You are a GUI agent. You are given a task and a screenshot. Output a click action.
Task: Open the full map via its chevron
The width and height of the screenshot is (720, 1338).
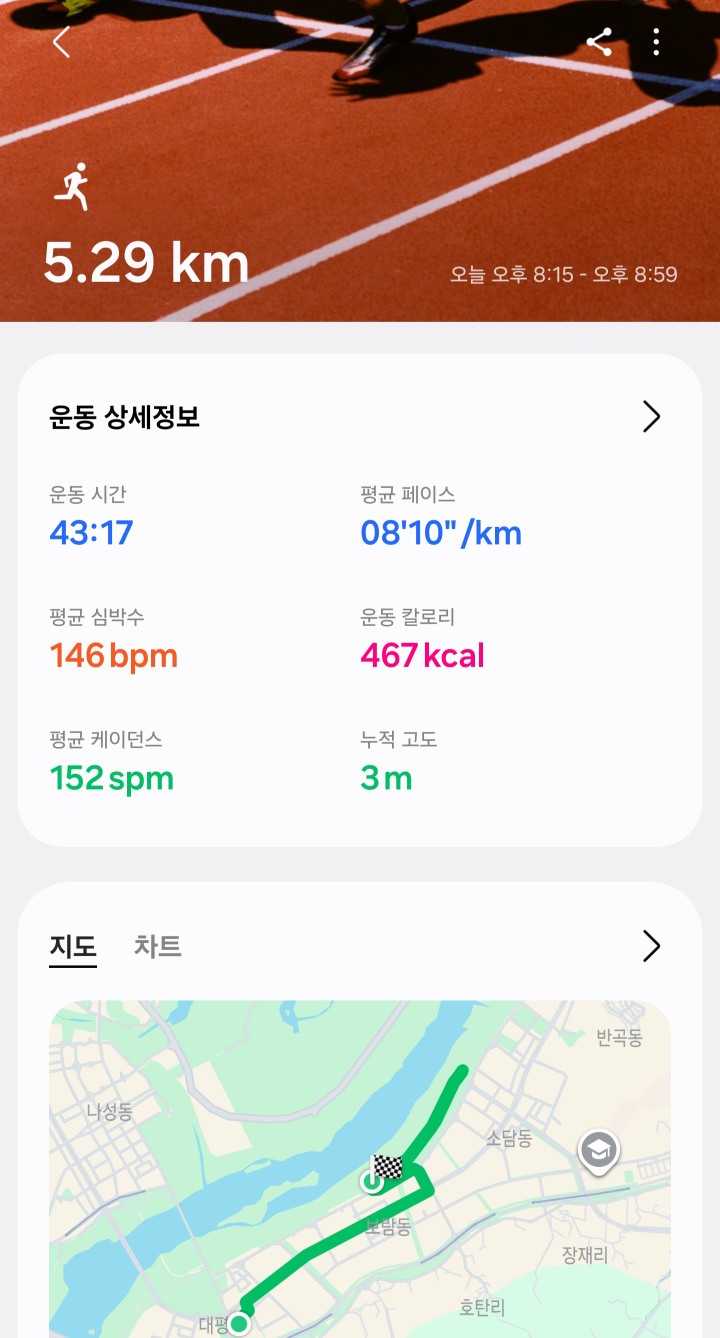pyautogui.click(x=651, y=946)
